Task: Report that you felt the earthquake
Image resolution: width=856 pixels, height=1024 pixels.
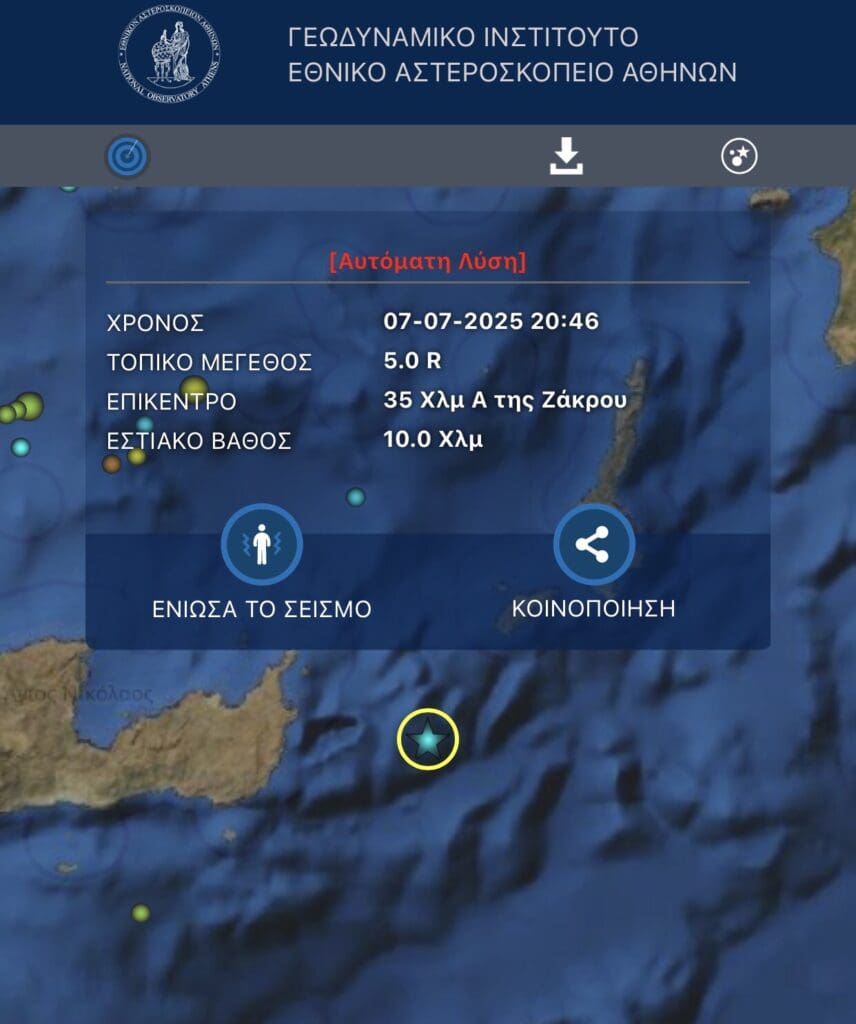Action: pos(261,545)
